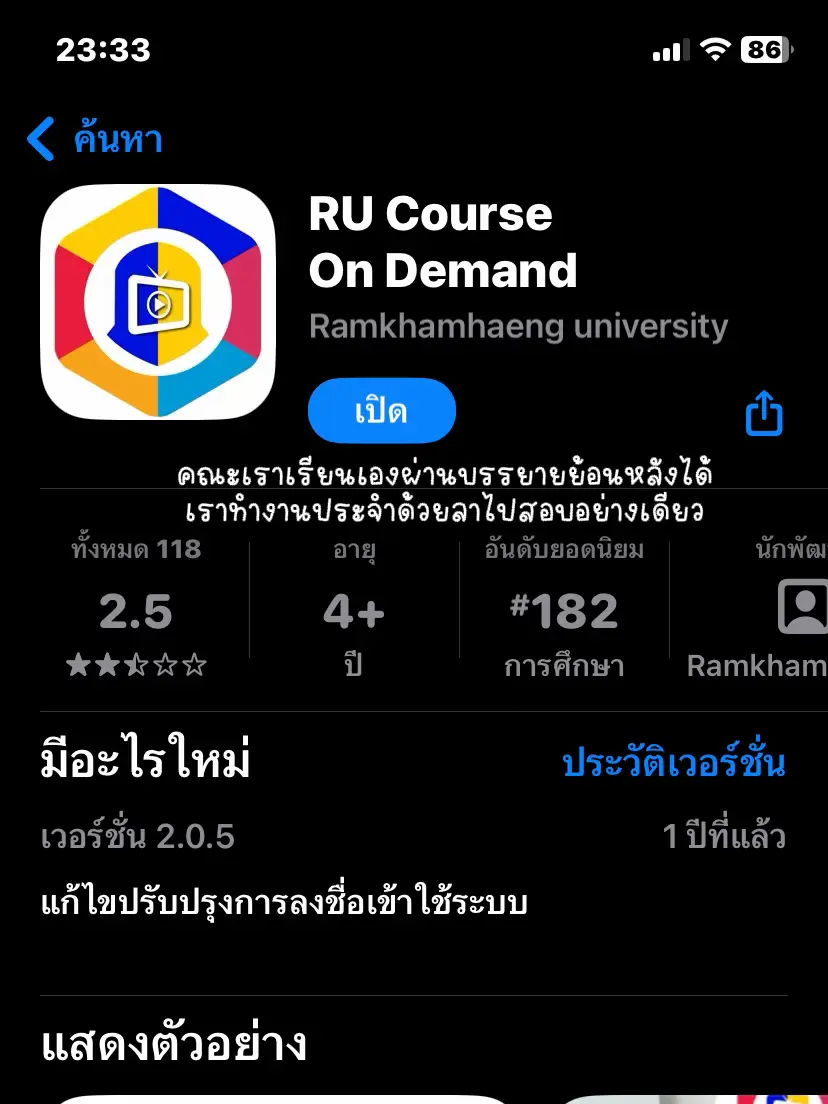Image resolution: width=828 pixels, height=1104 pixels.
Task: Tap the clock showing 23:33
Action: (x=105, y=48)
